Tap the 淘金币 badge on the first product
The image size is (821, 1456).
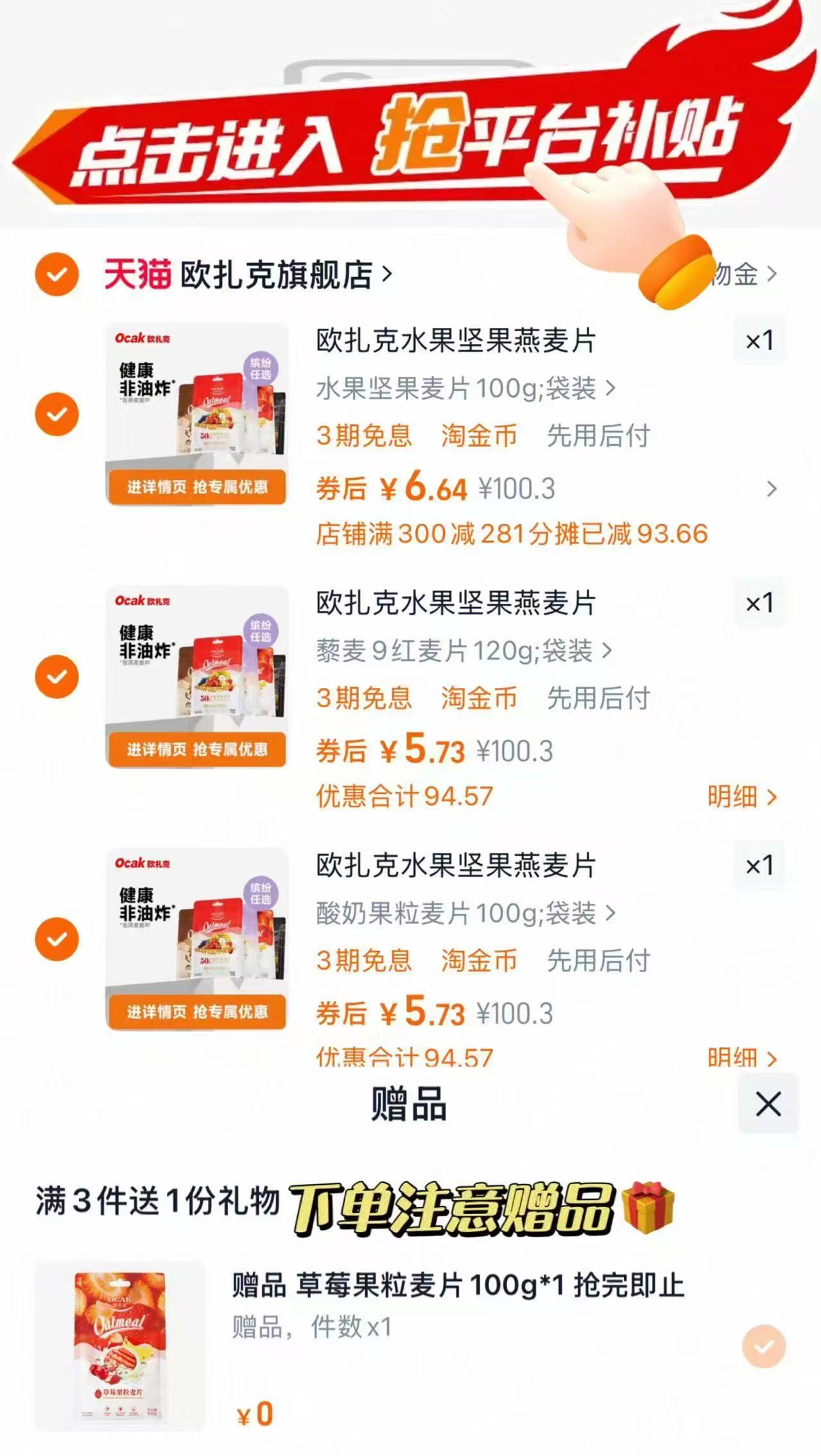tap(480, 435)
